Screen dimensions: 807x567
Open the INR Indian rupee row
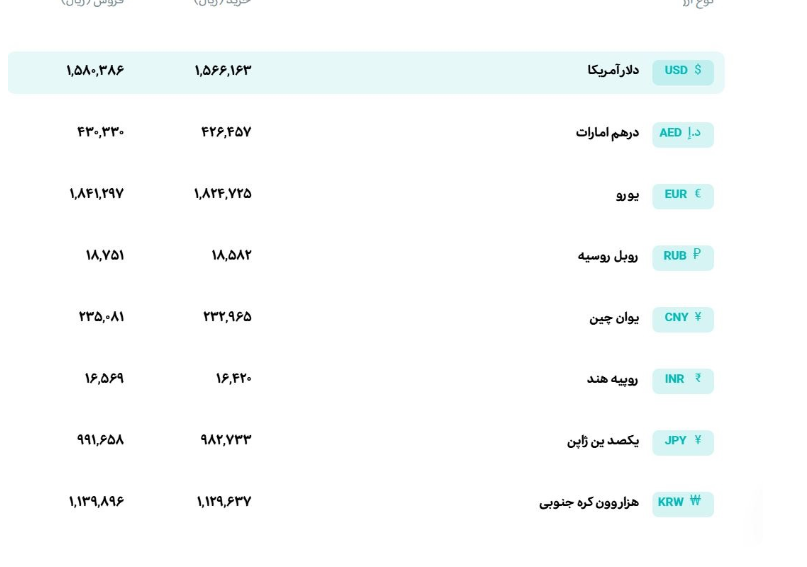click(366, 380)
